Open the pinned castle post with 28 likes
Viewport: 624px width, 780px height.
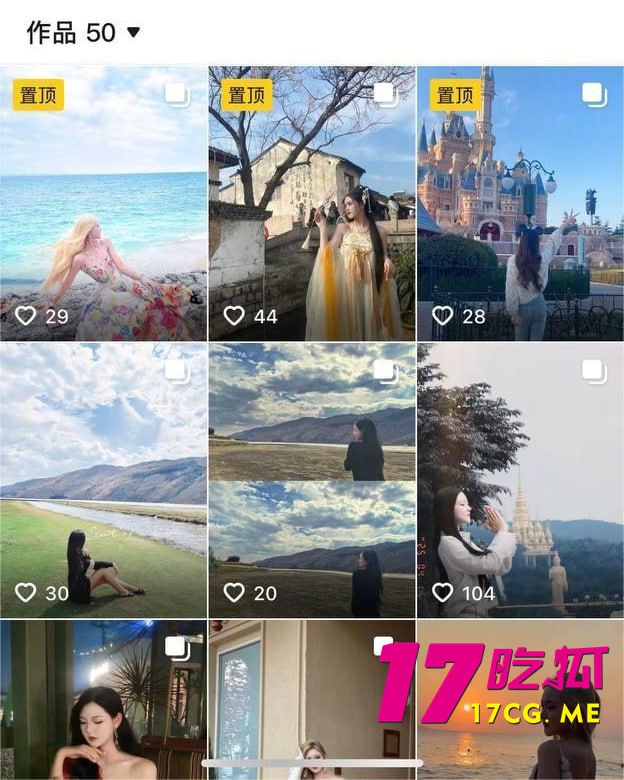coord(519,205)
